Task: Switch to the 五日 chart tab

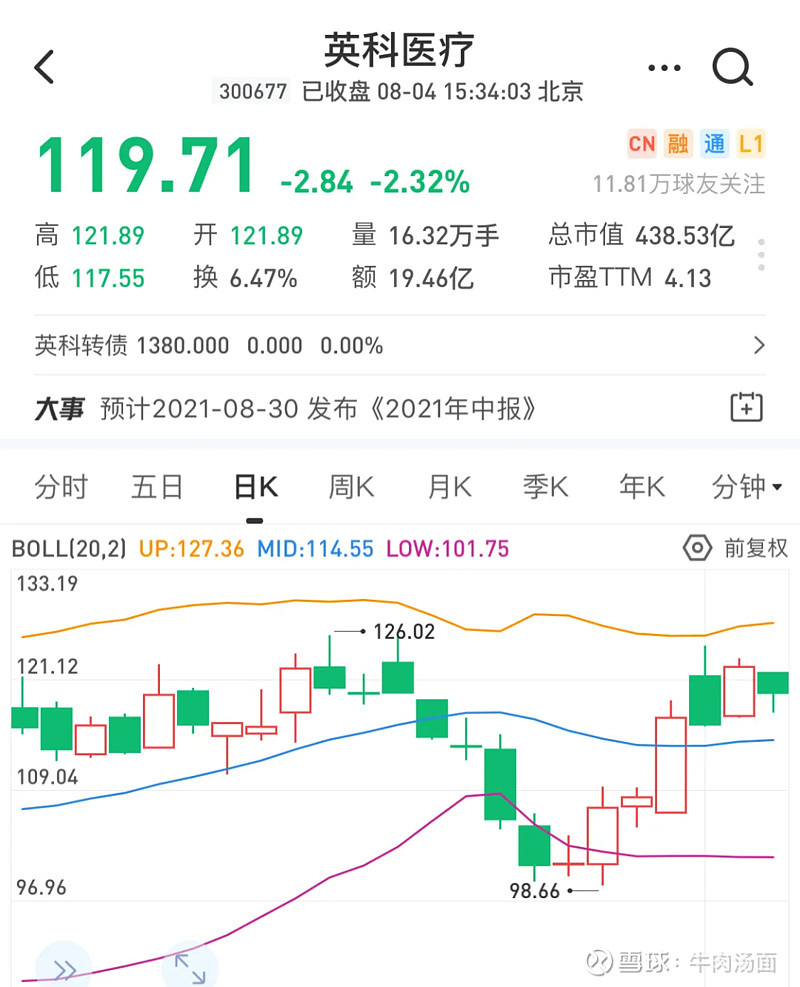Action: [x=158, y=487]
